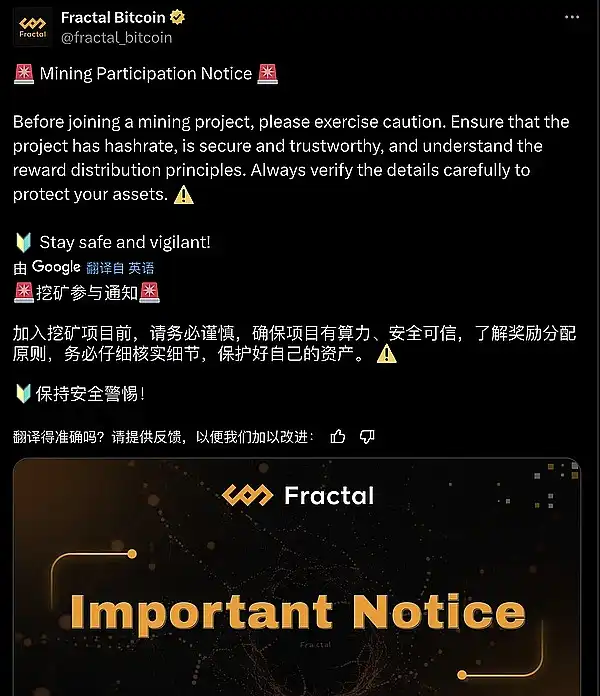600x696 pixels.
Task: Open the Fractal Bitcoin account name
Action: tap(112, 17)
